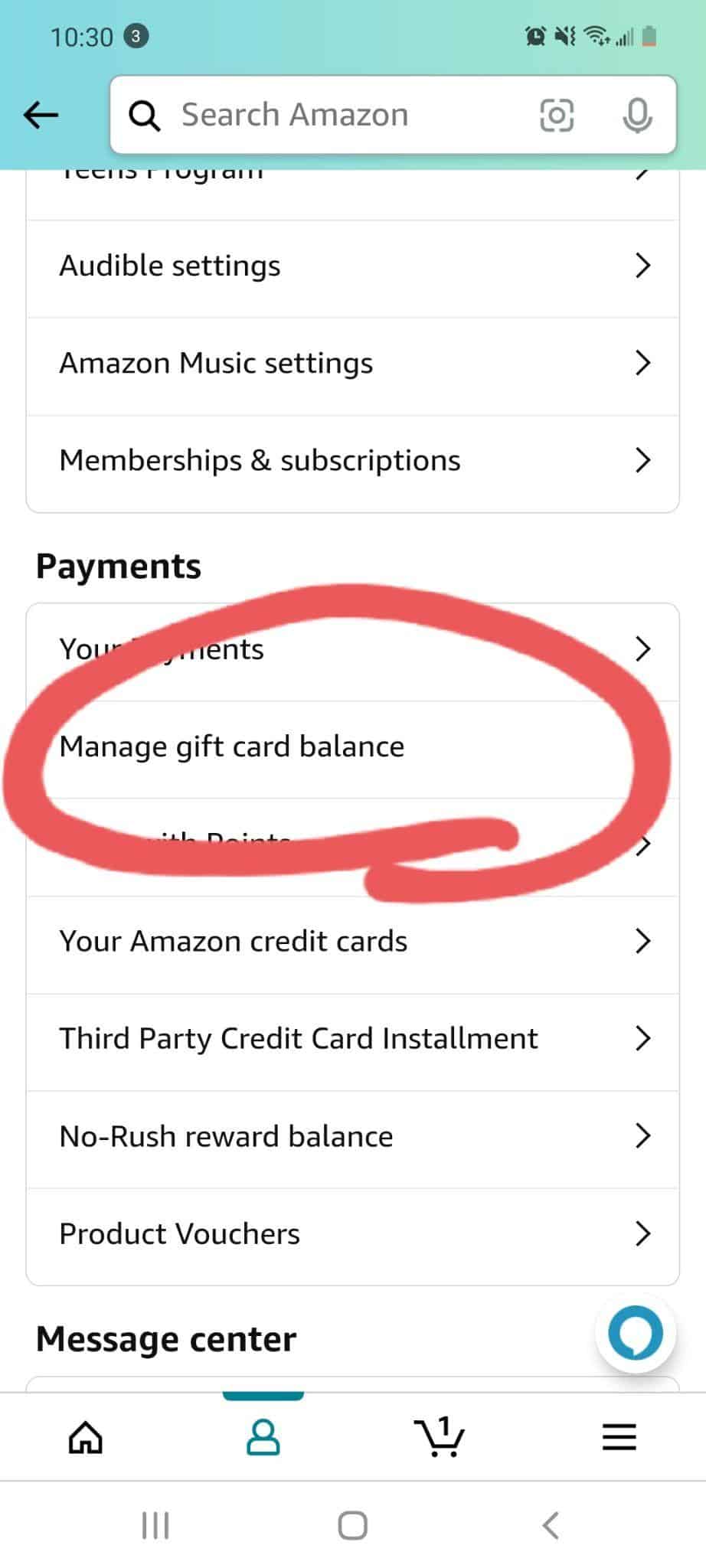Open the camera scan search icon

click(x=557, y=115)
